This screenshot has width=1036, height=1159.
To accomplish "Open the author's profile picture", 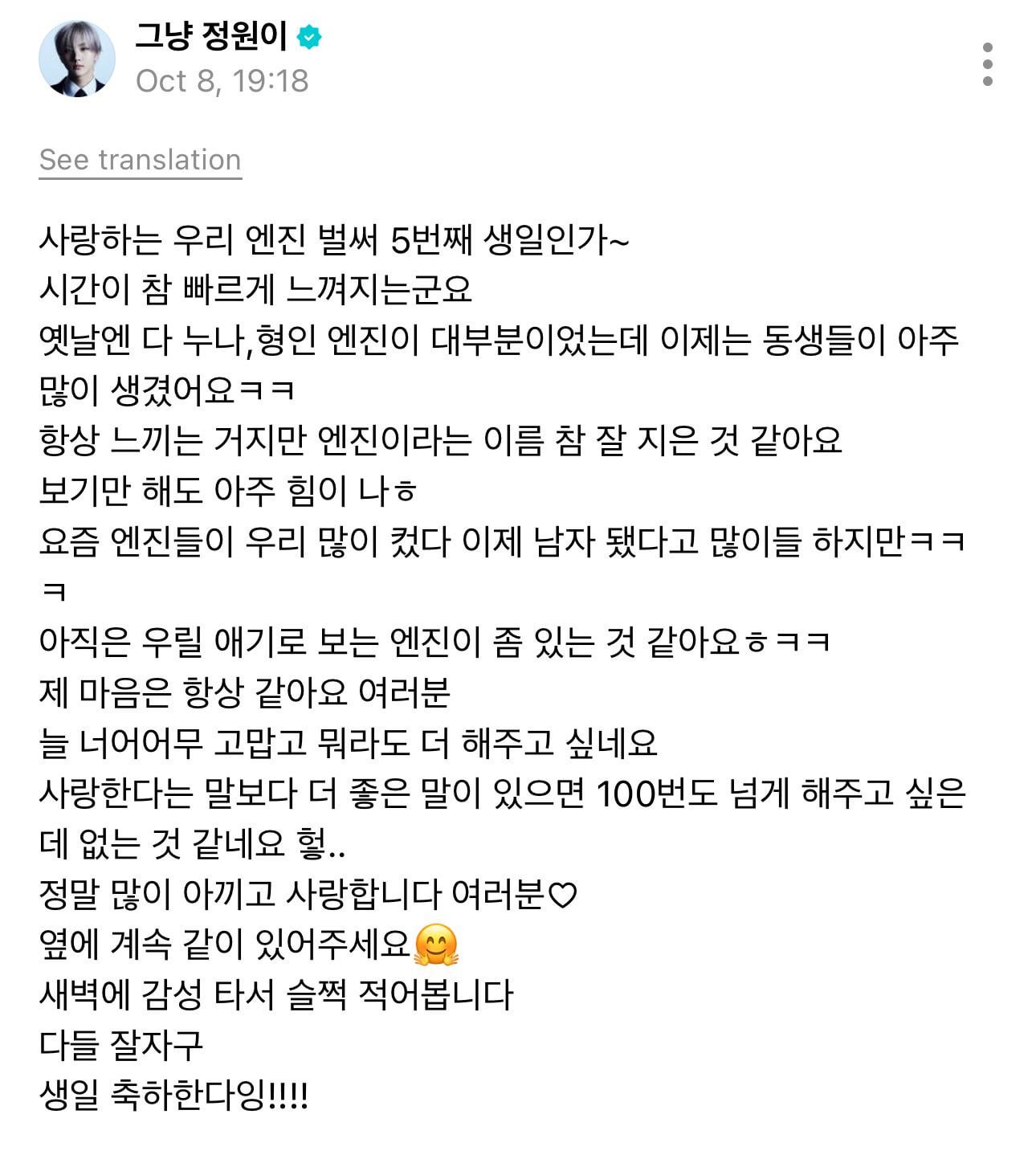I will point(77,59).
